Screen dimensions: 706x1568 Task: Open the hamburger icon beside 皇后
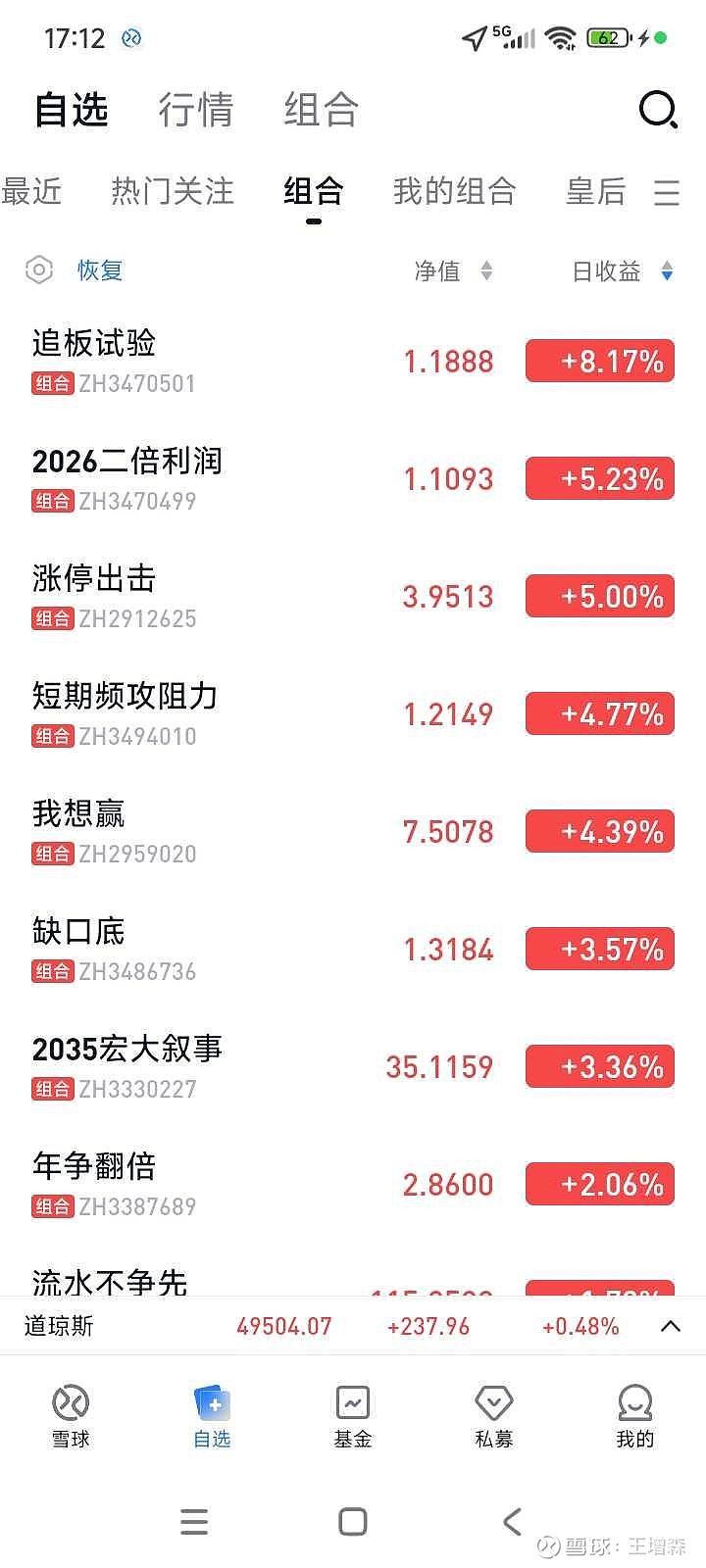[x=667, y=193]
